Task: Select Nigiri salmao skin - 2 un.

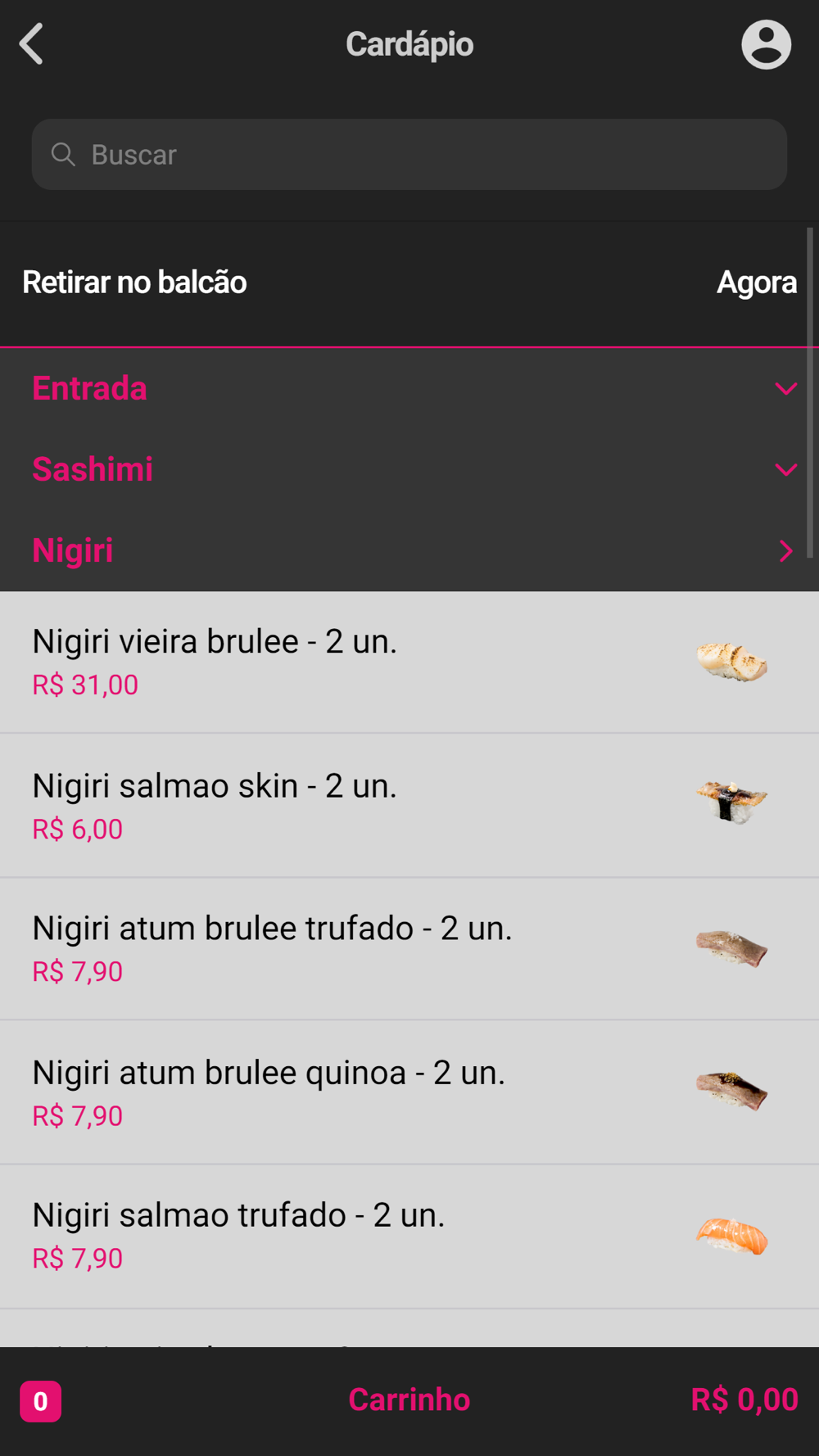Action: (409, 806)
